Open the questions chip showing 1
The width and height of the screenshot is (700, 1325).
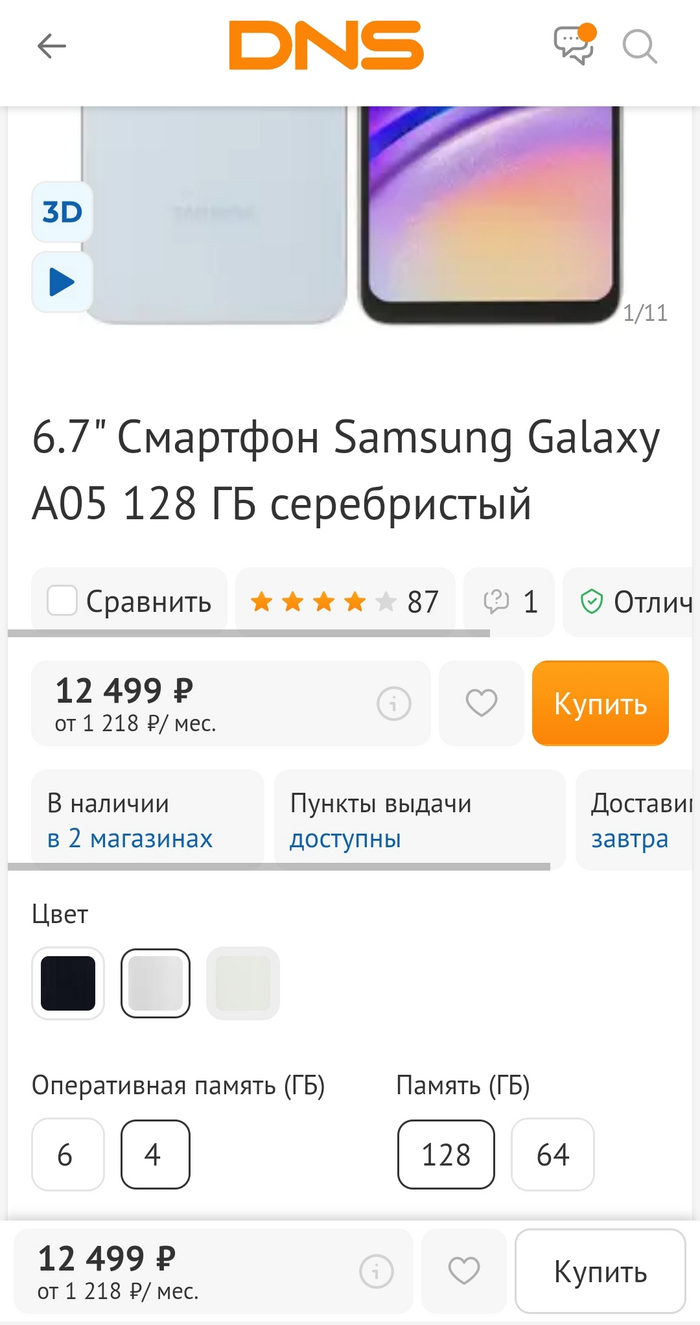[x=510, y=601]
